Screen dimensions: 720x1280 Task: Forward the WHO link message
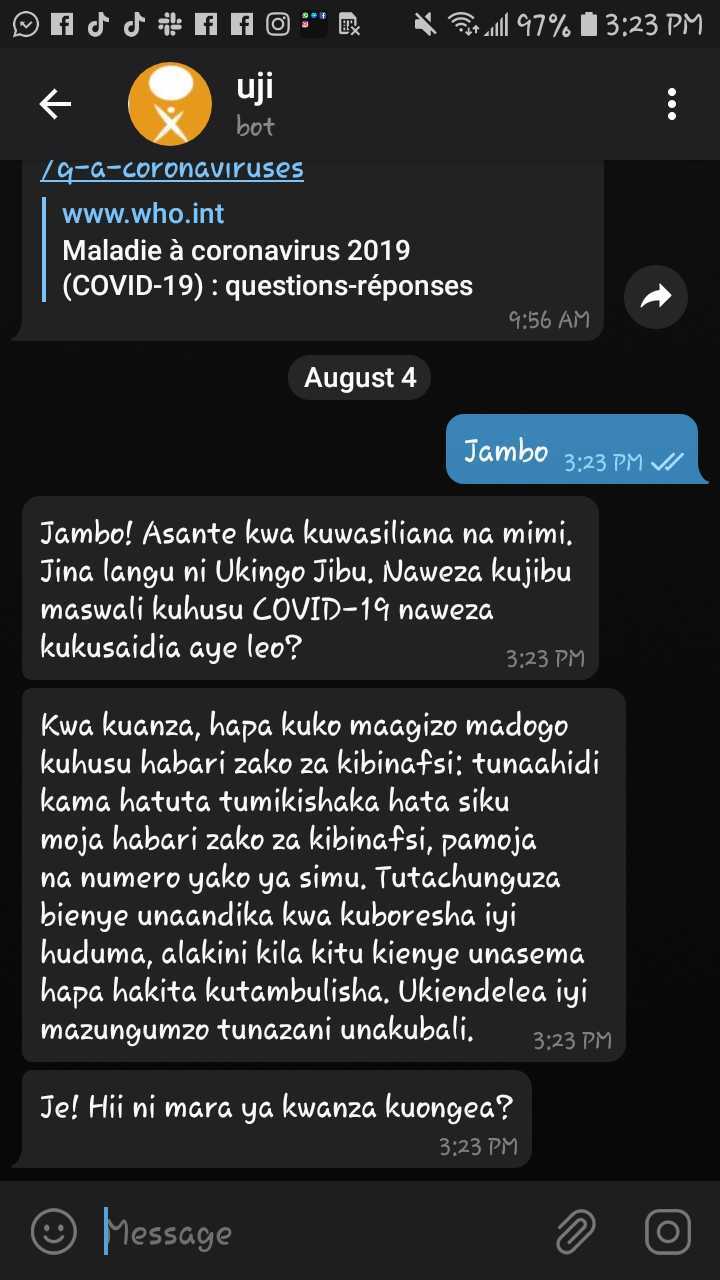point(656,296)
